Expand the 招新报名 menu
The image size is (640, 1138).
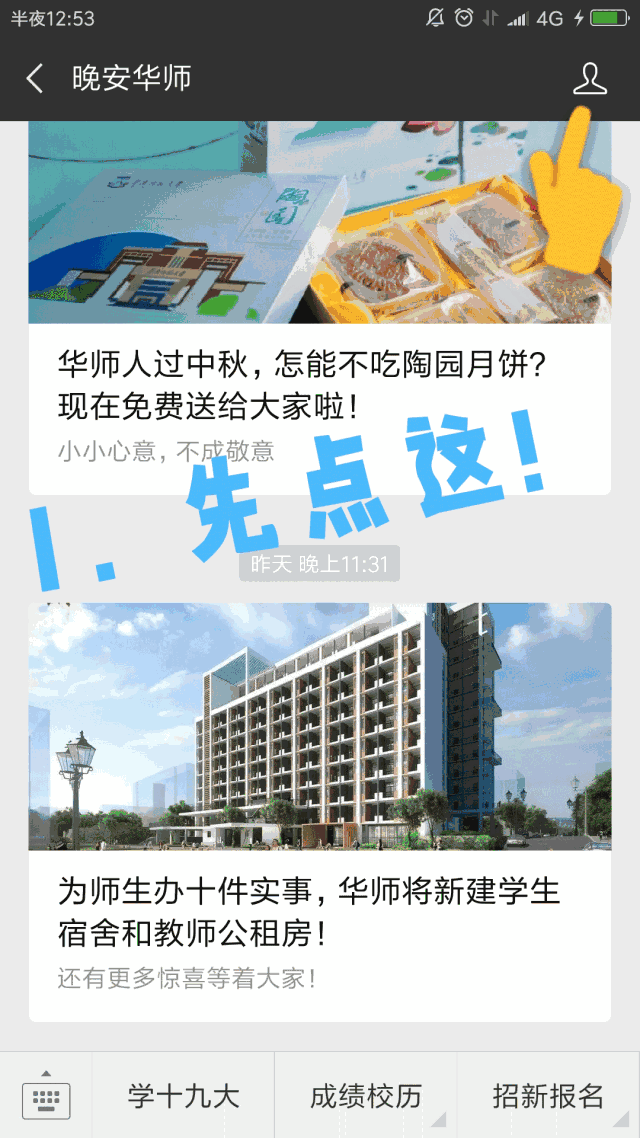pyautogui.click(x=548, y=1096)
